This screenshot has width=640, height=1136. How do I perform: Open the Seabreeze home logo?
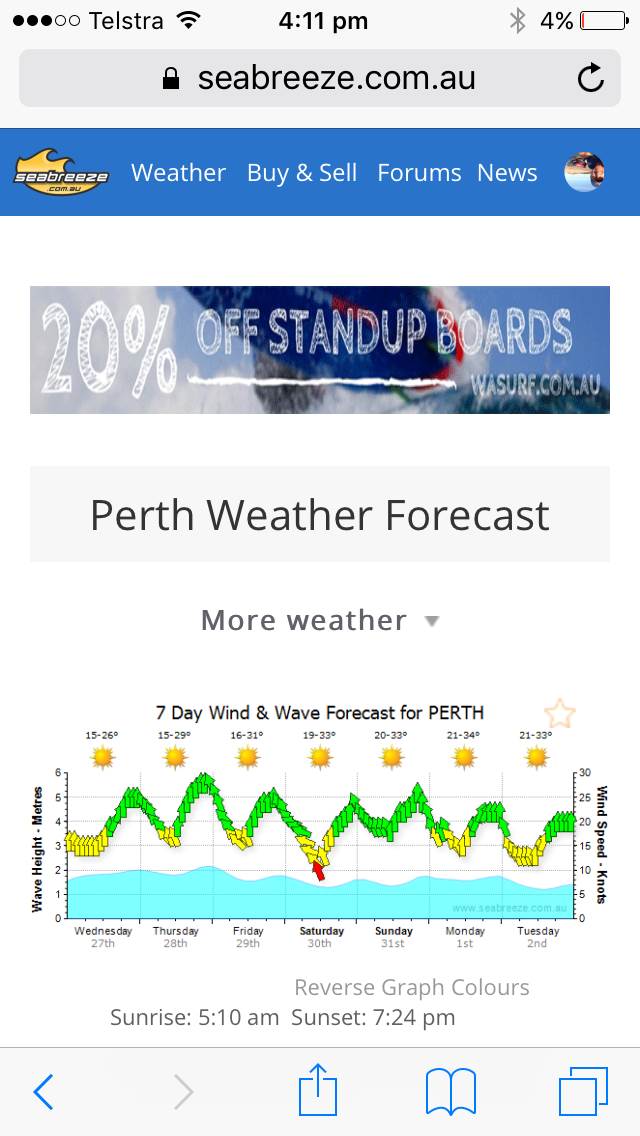62,172
